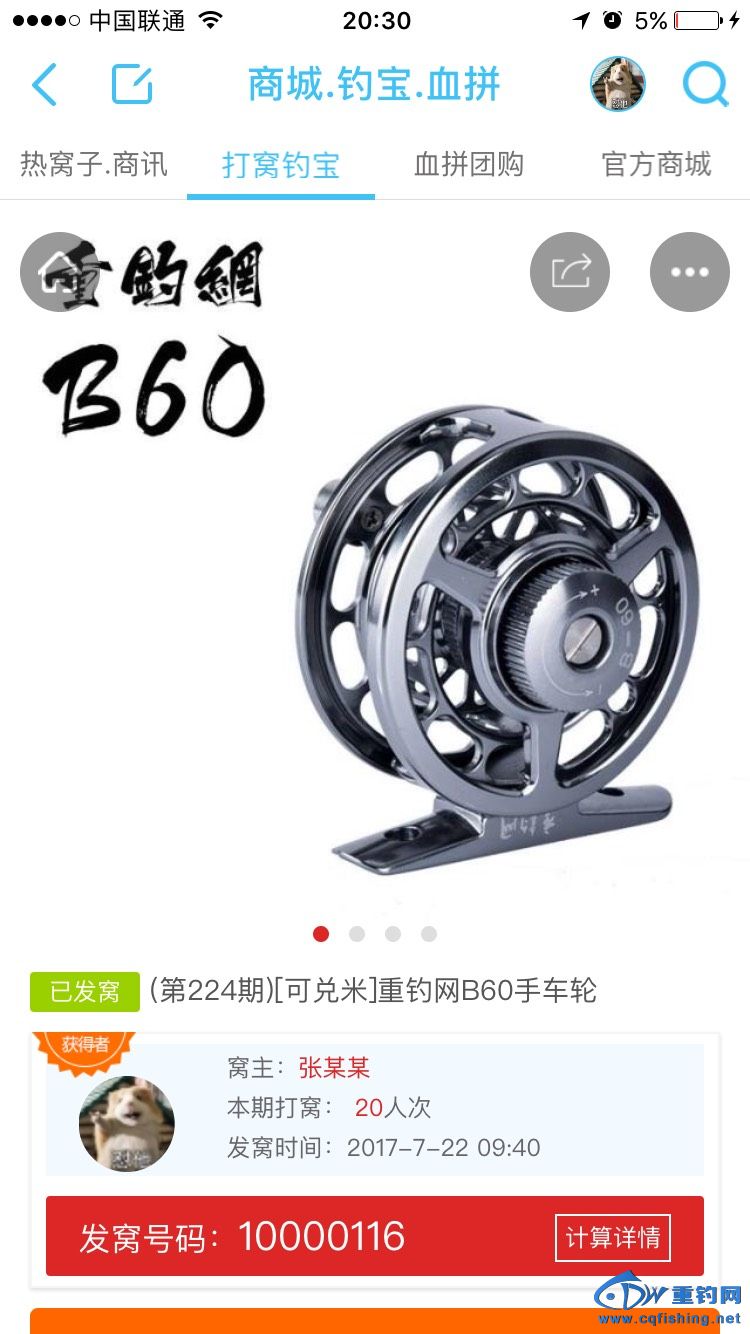The width and height of the screenshot is (750, 1334).
Task: Tap the winner's hamster avatar
Action: click(x=127, y=1124)
